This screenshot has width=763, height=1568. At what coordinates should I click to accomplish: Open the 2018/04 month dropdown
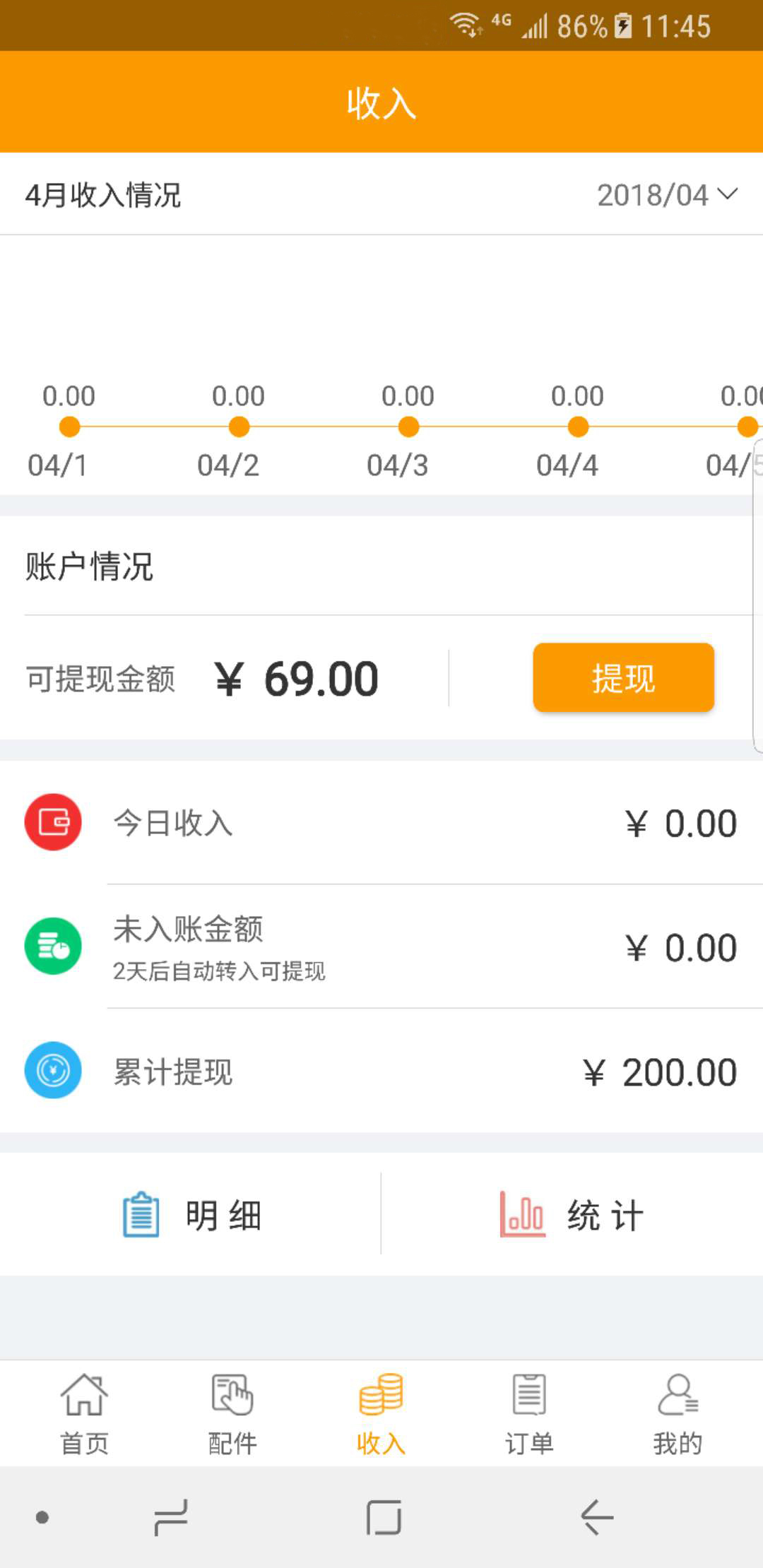pos(667,195)
